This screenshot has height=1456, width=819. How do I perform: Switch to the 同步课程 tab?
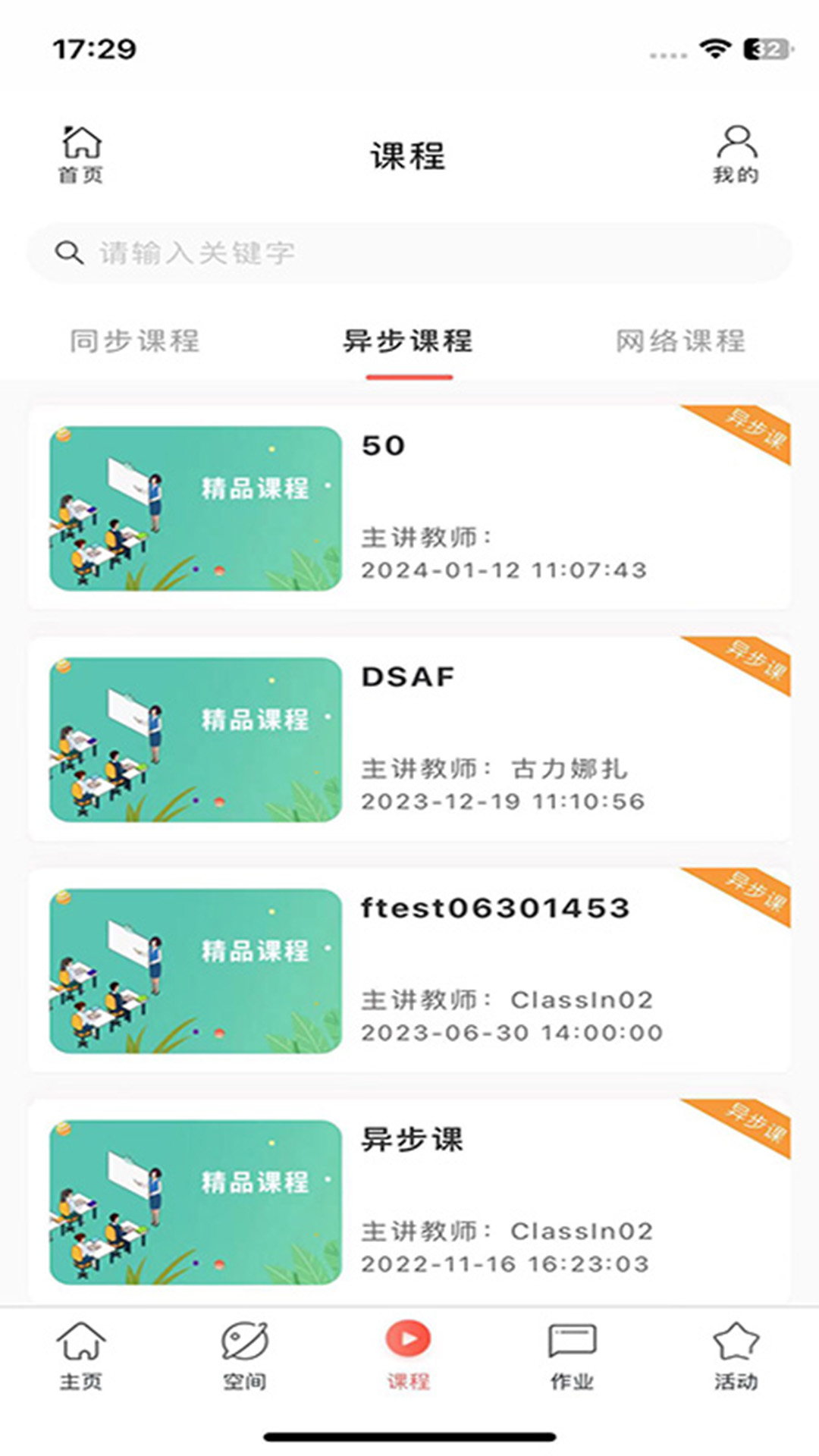click(x=135, y=341)
